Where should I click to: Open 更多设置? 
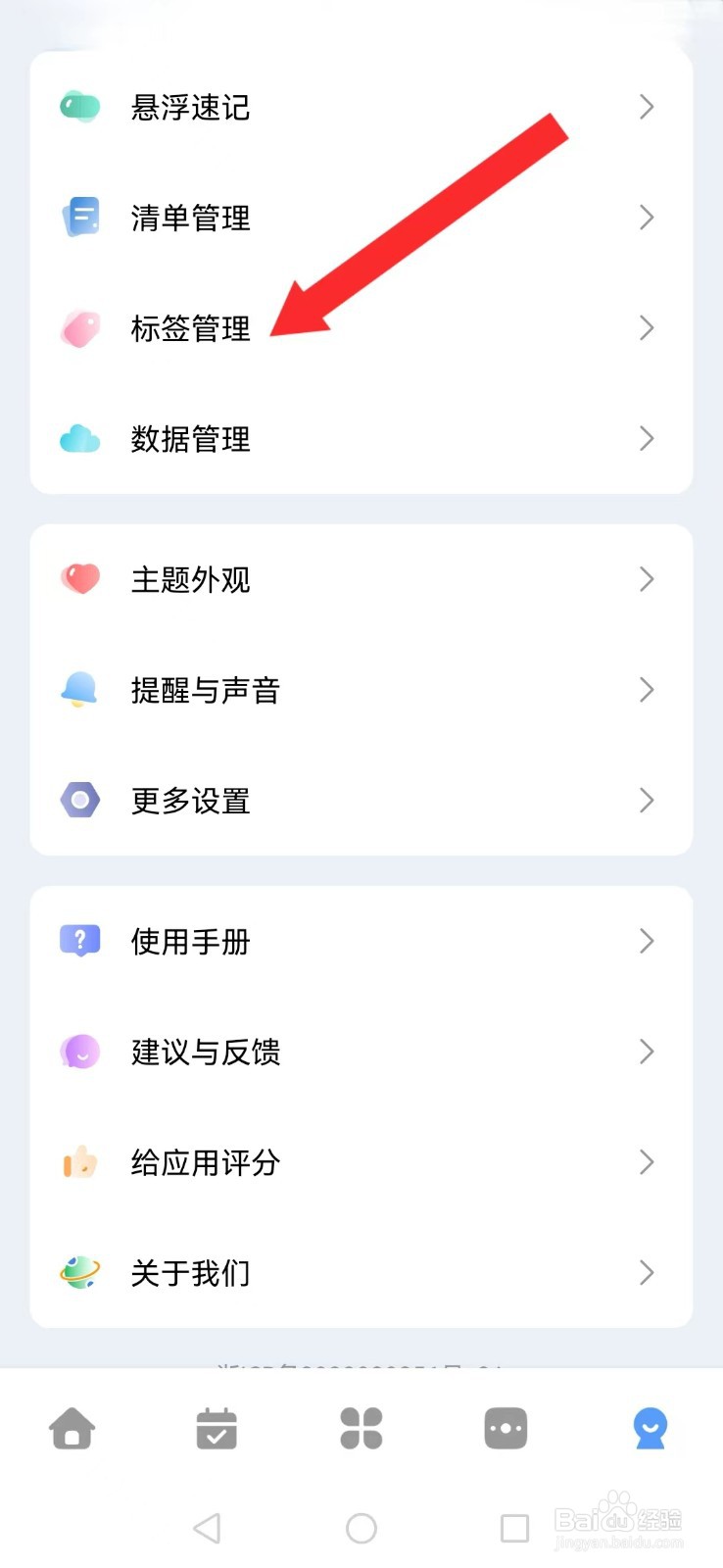tap(361, 801)
